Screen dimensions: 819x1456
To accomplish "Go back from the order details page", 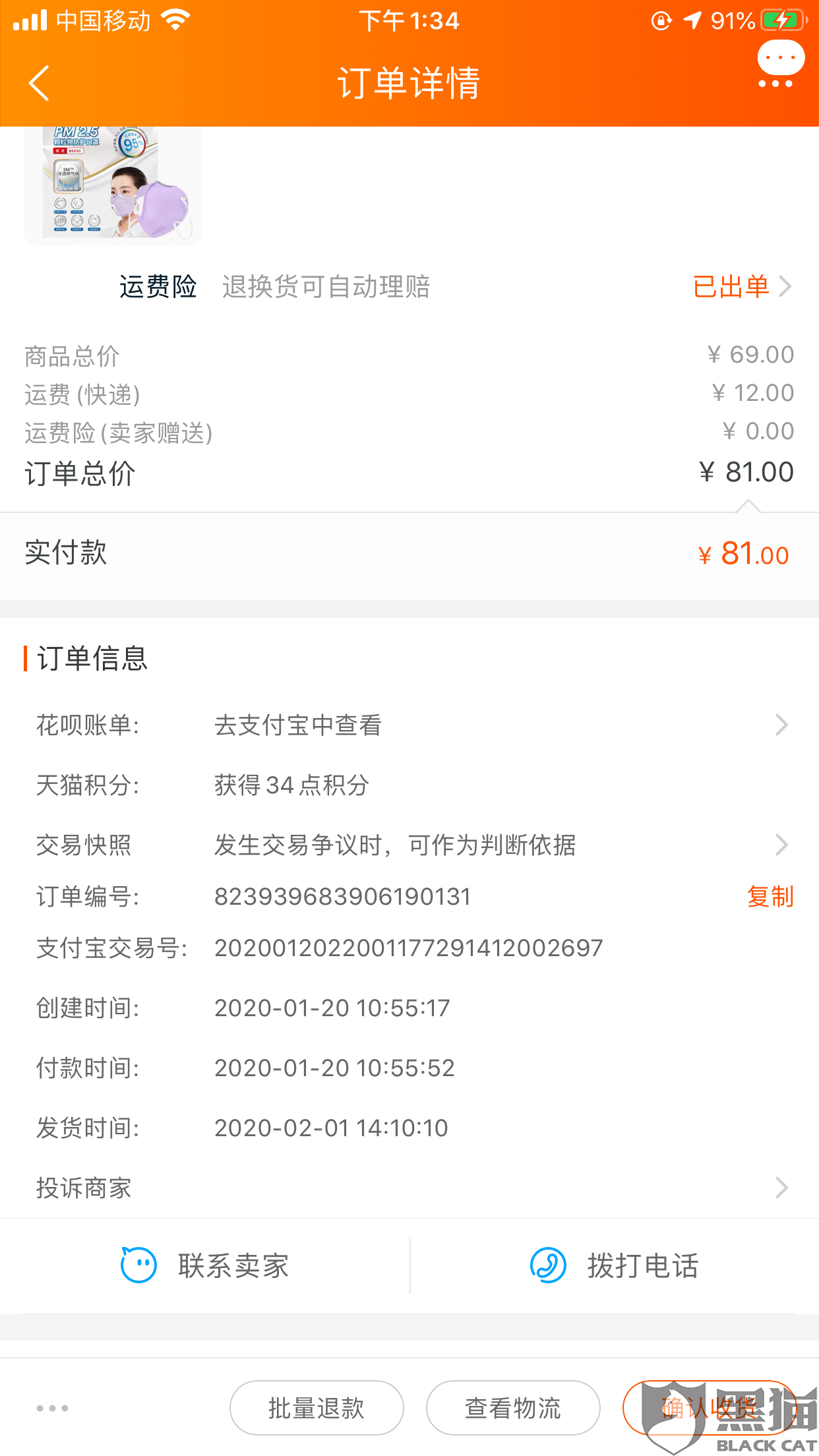I will point(40,83).
